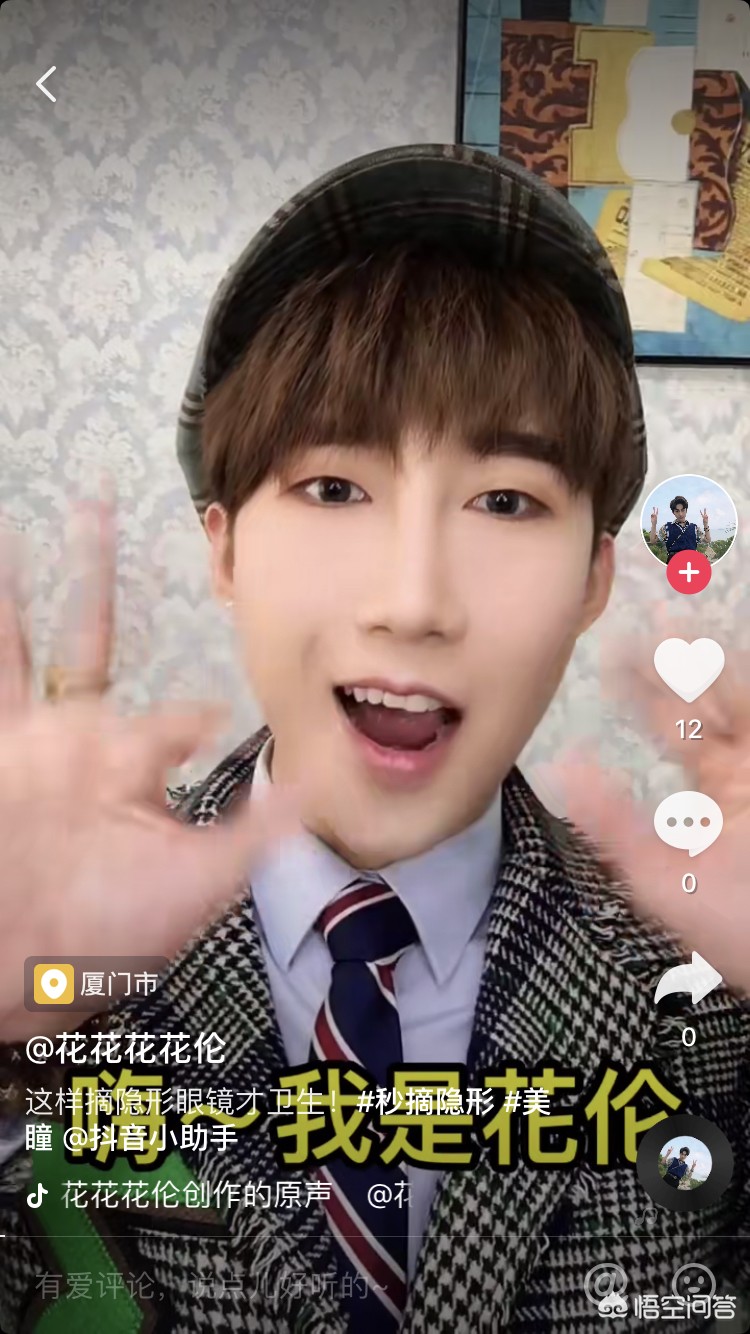750x1334 pixels.
Task: Open the creator's profile avatar
Action: pos(688,520)
